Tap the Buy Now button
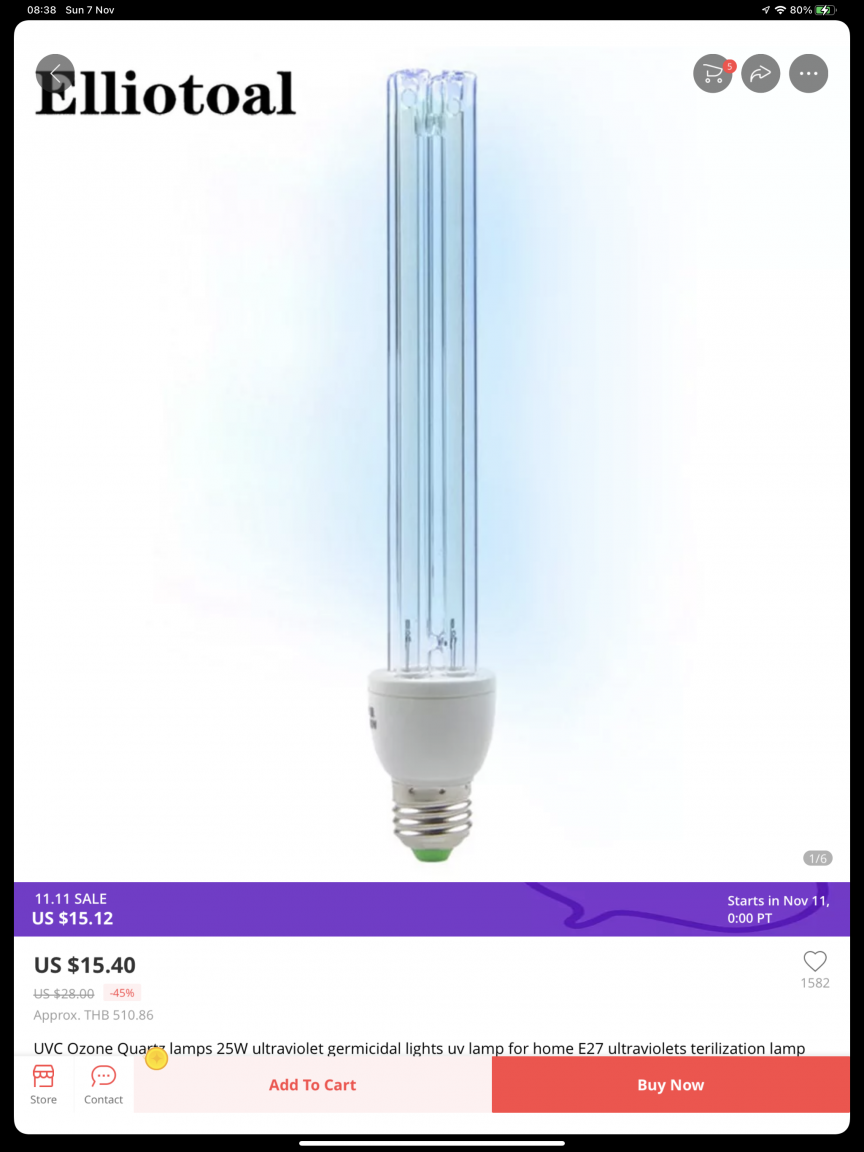 670,1084
